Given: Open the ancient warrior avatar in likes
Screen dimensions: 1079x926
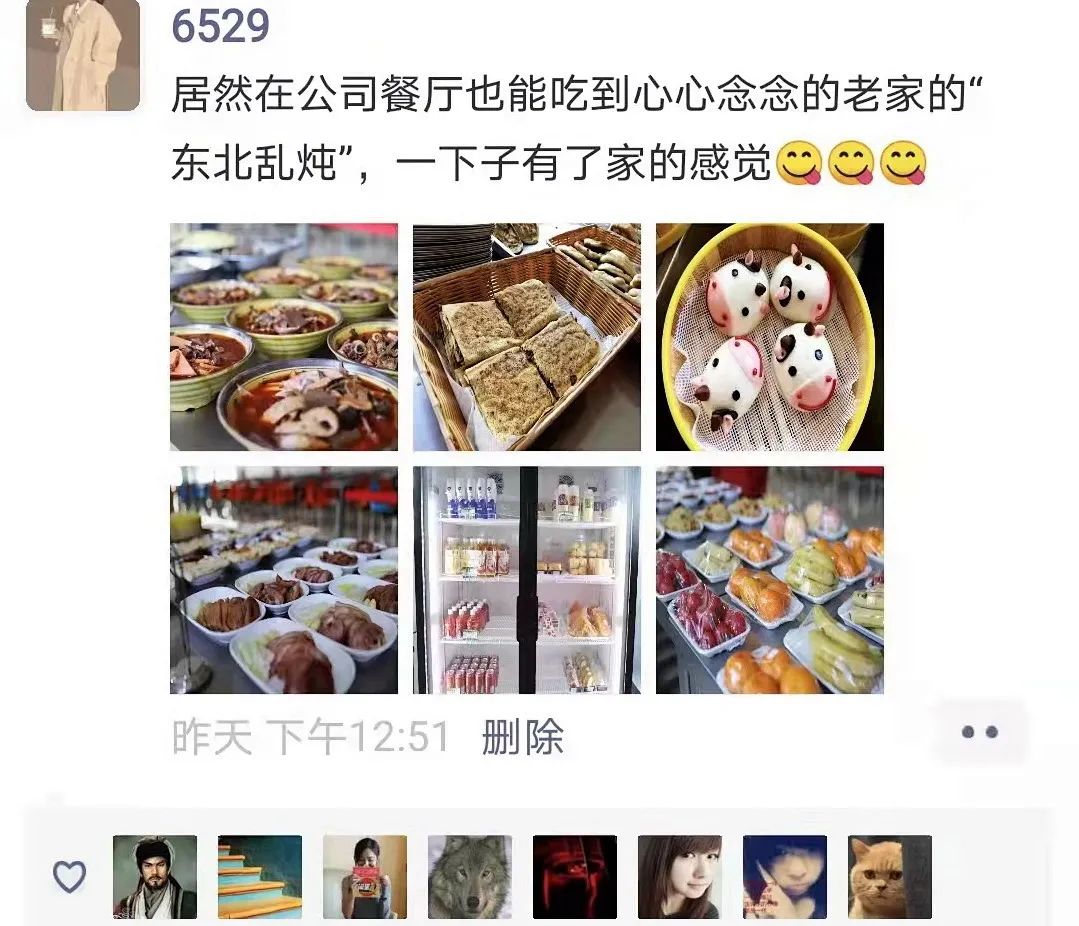Looking at the screenshot, I should [x=155, y=877].
